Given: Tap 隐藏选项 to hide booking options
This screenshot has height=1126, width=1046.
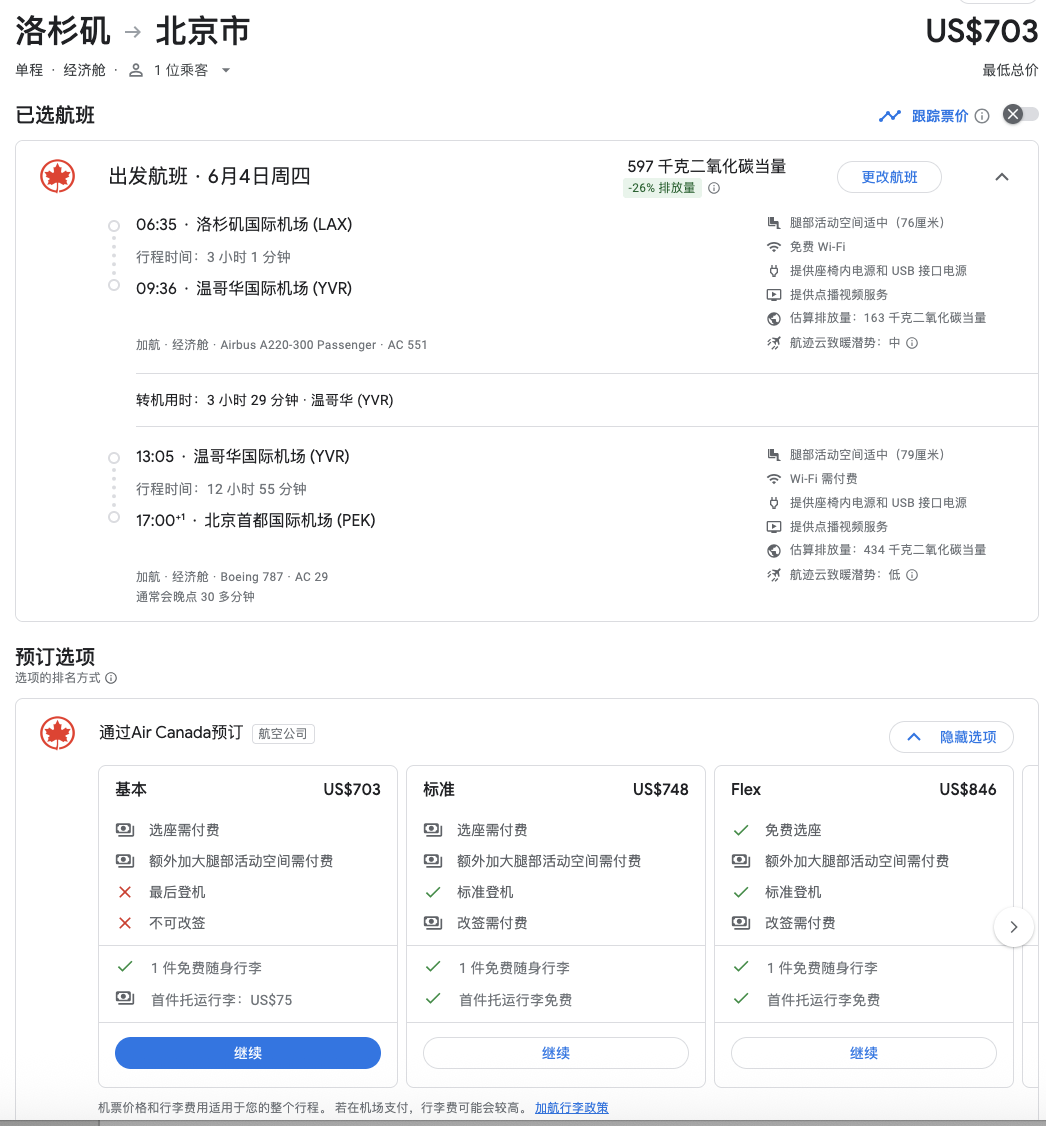Looking at the screenshot, I should click(951, 737).
